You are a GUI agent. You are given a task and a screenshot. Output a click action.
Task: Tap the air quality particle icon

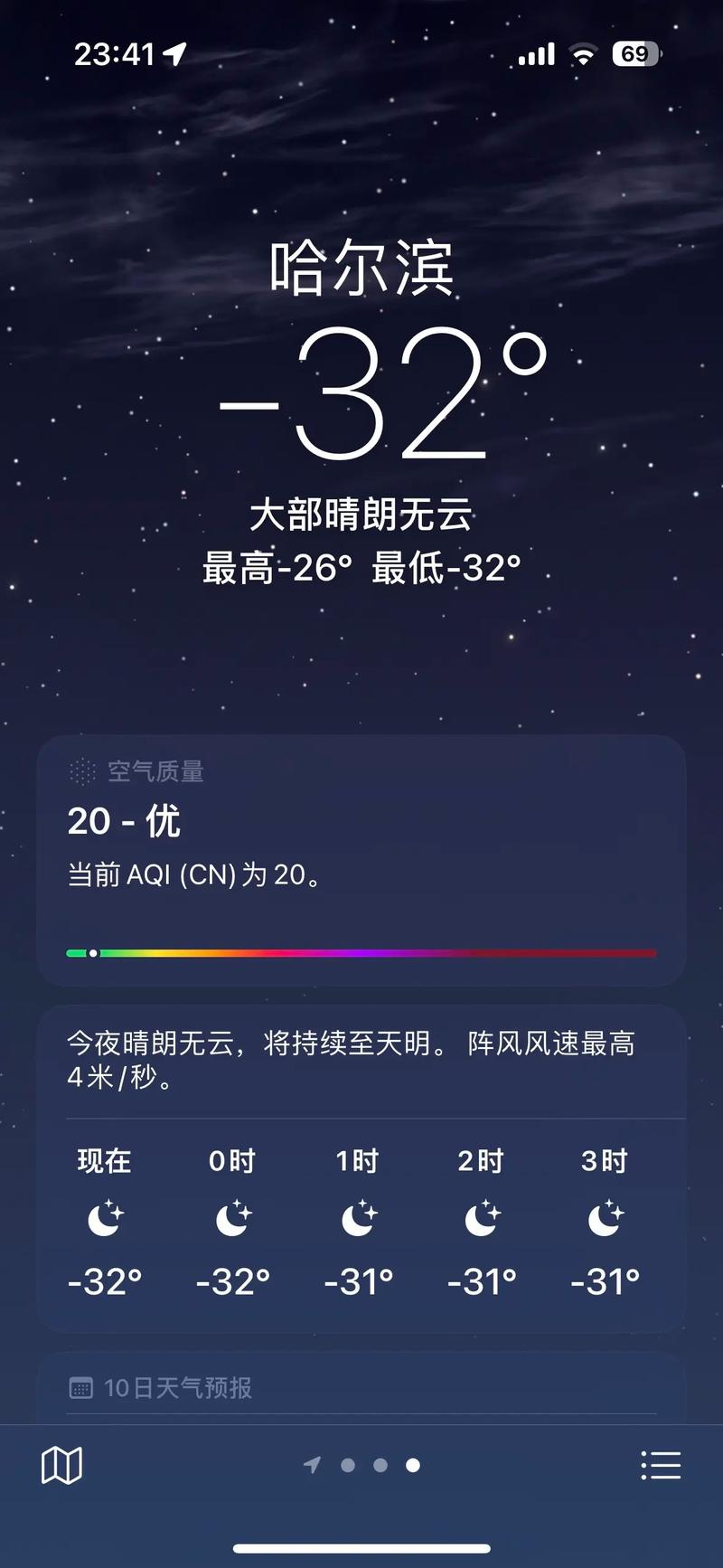coord(82,772)
